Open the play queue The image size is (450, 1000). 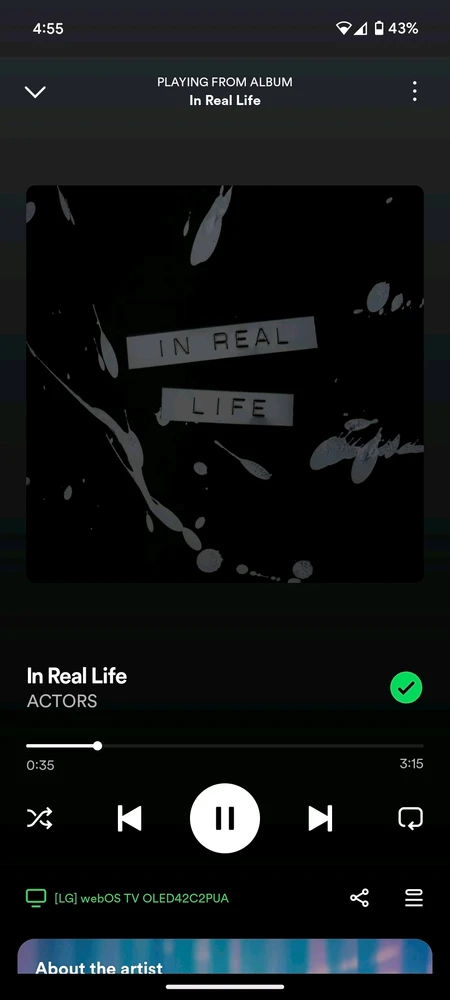[414, 898]
